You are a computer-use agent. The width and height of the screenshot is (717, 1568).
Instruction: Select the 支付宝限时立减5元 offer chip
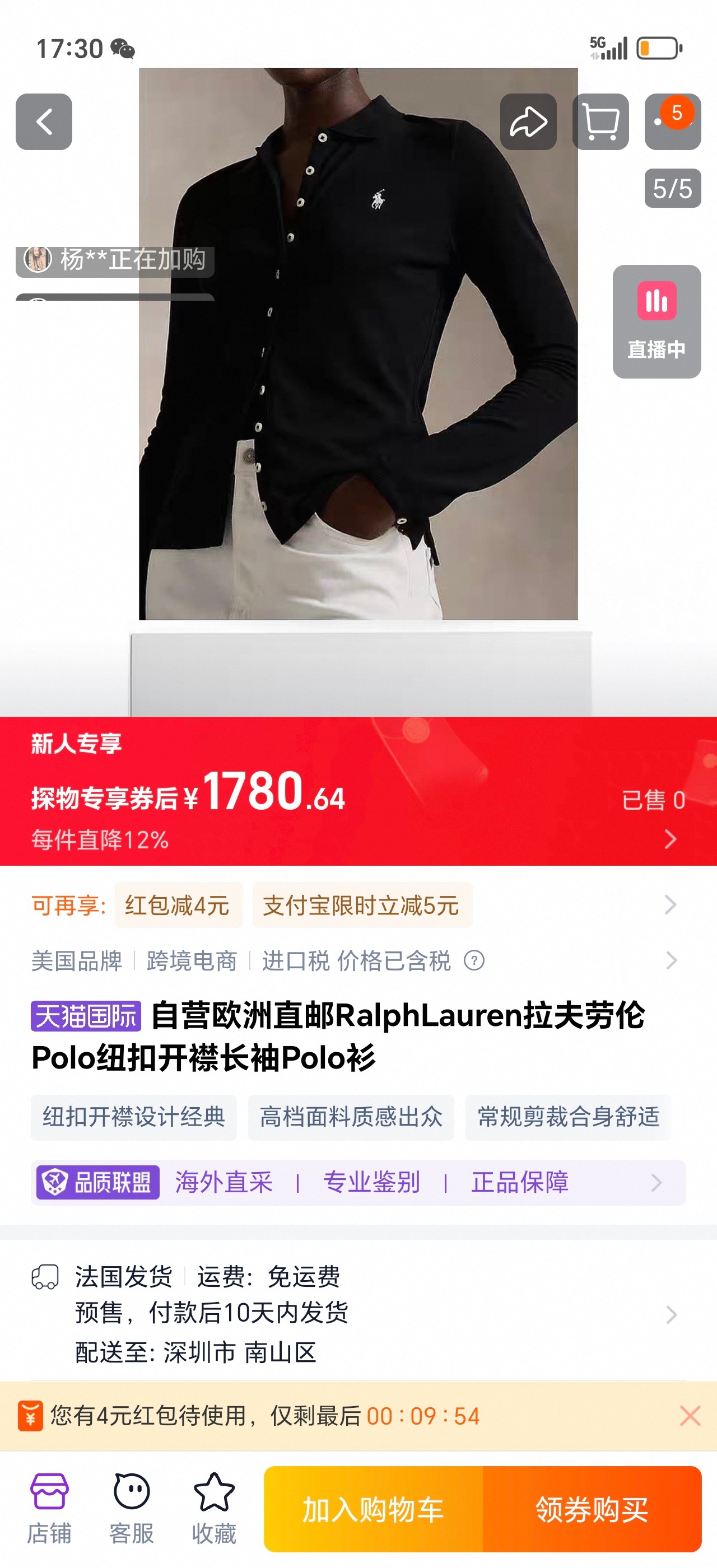pos(361,905)
